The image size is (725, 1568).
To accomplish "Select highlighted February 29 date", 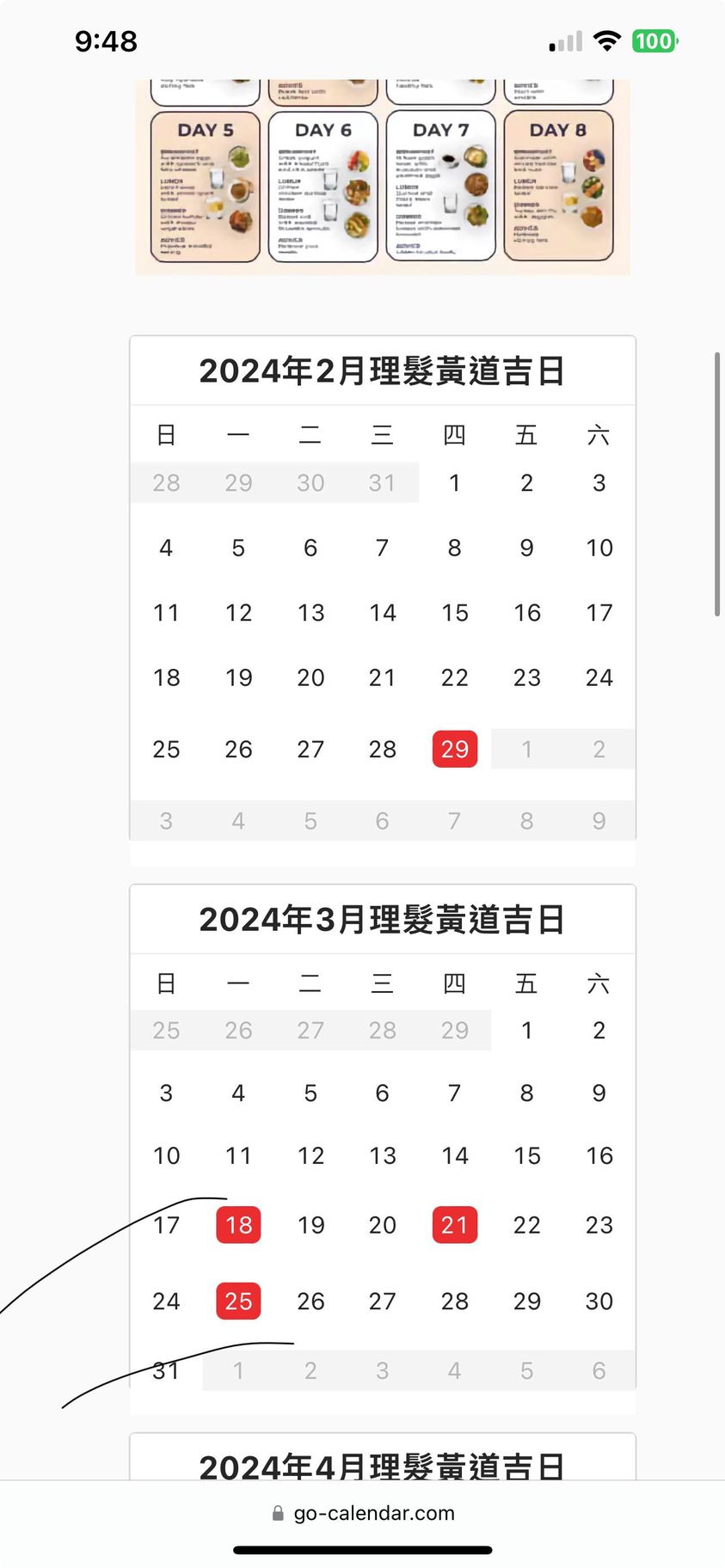I will tap(454, 749).
